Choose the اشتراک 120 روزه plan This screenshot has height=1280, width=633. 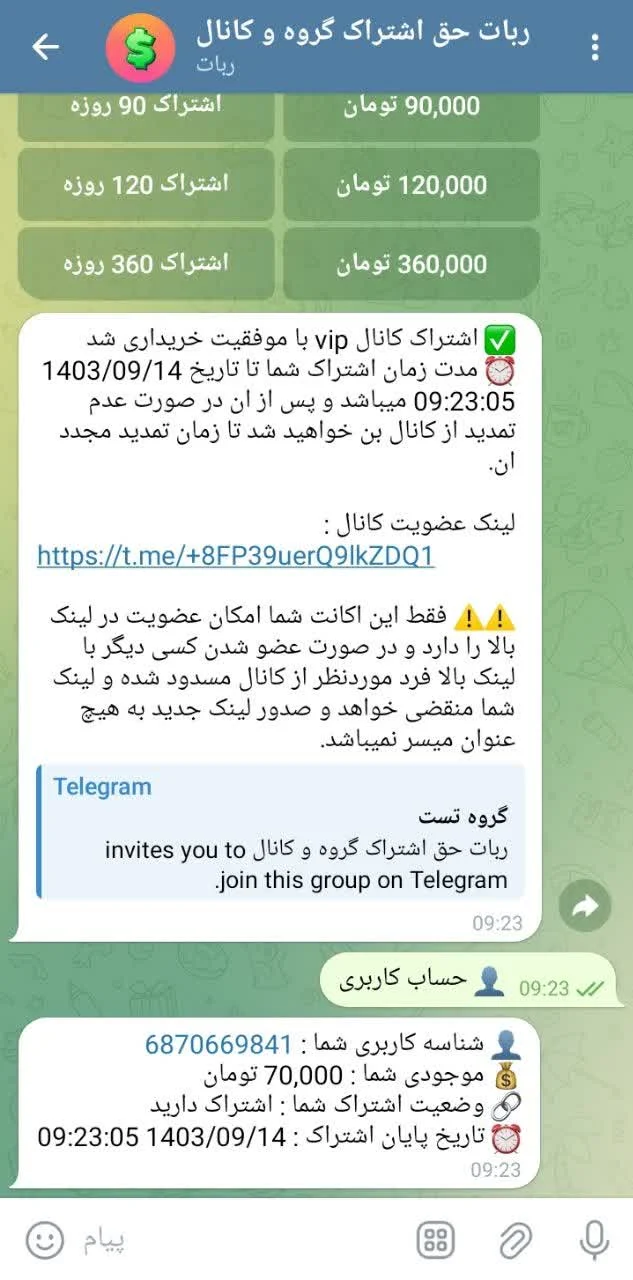pyautogui.click(x=146, y=184)
